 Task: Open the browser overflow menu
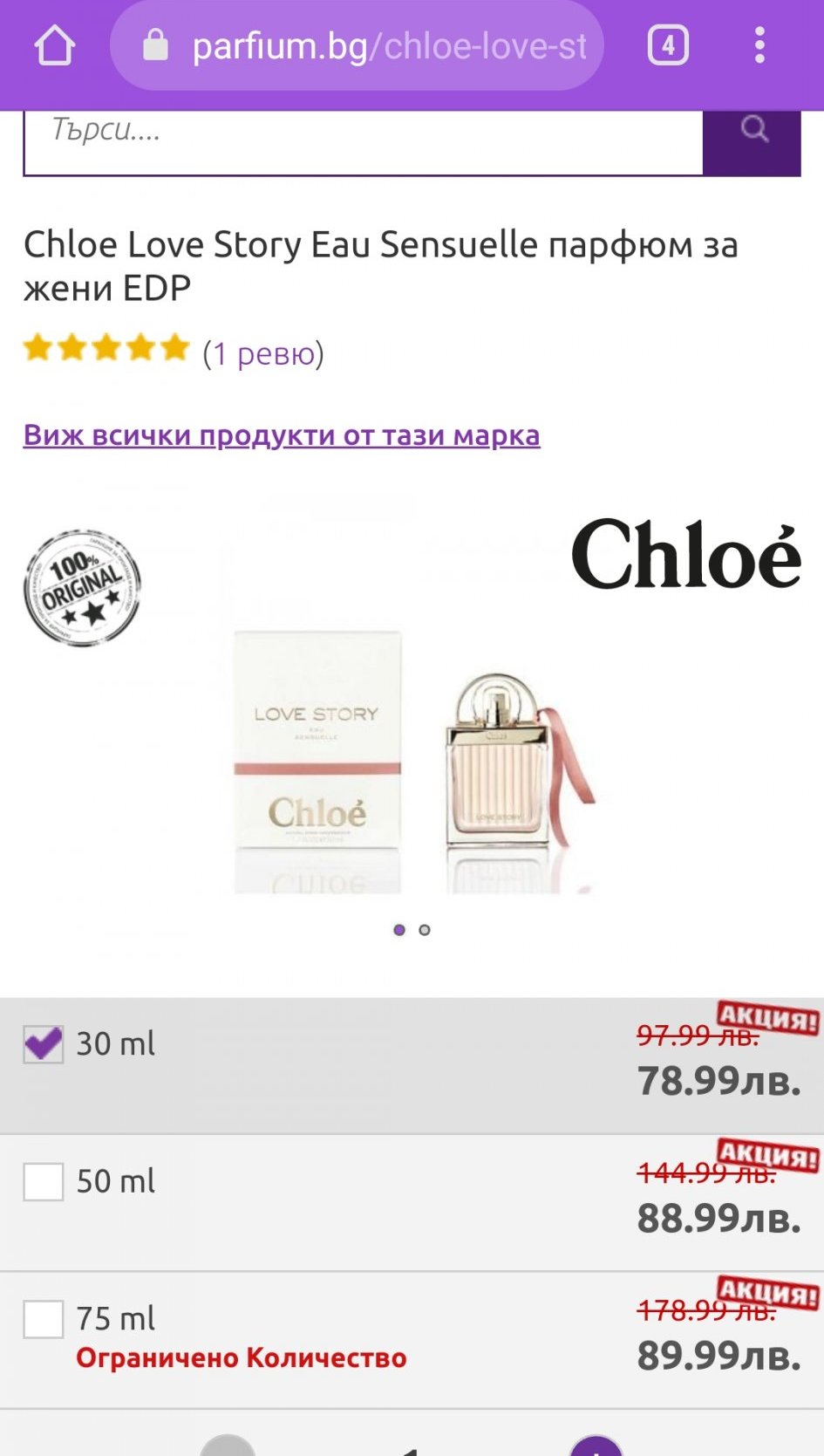pyautogui.click(x=759, y=45)
